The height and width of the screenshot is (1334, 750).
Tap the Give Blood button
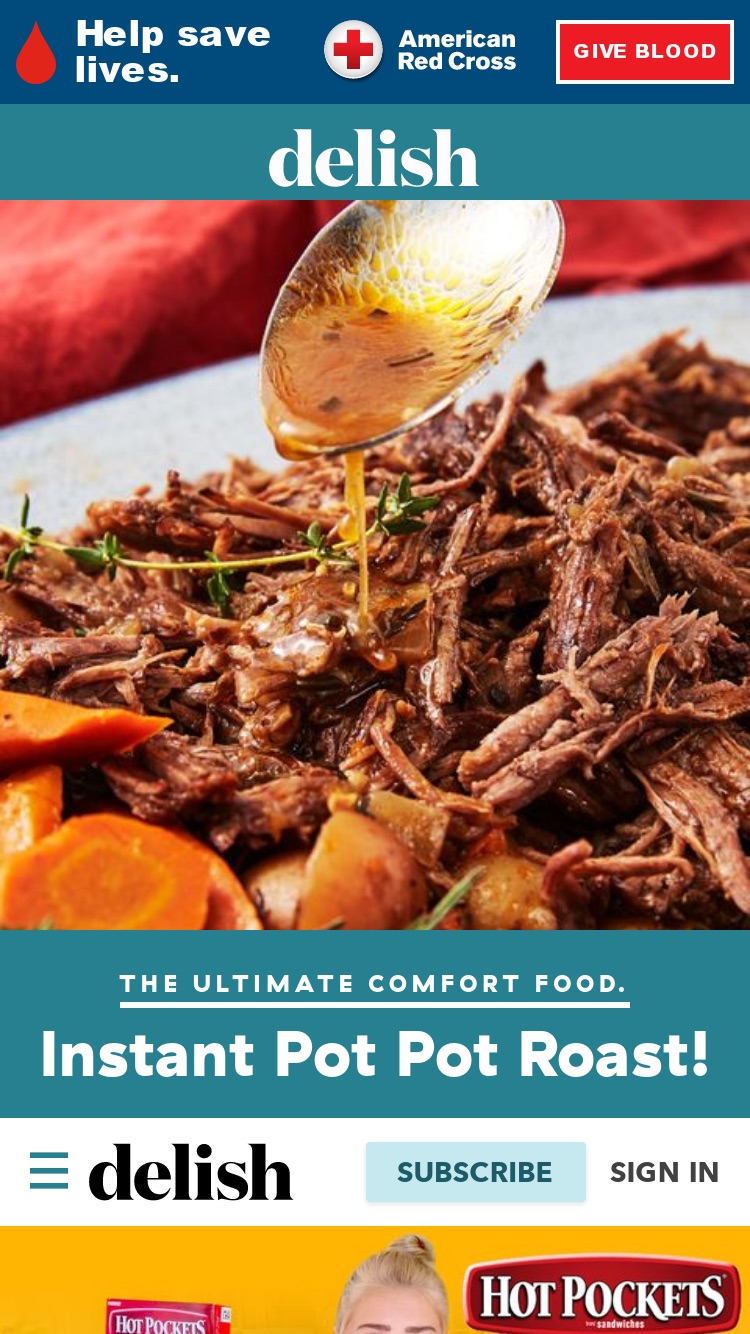click(x=645, y=52)
